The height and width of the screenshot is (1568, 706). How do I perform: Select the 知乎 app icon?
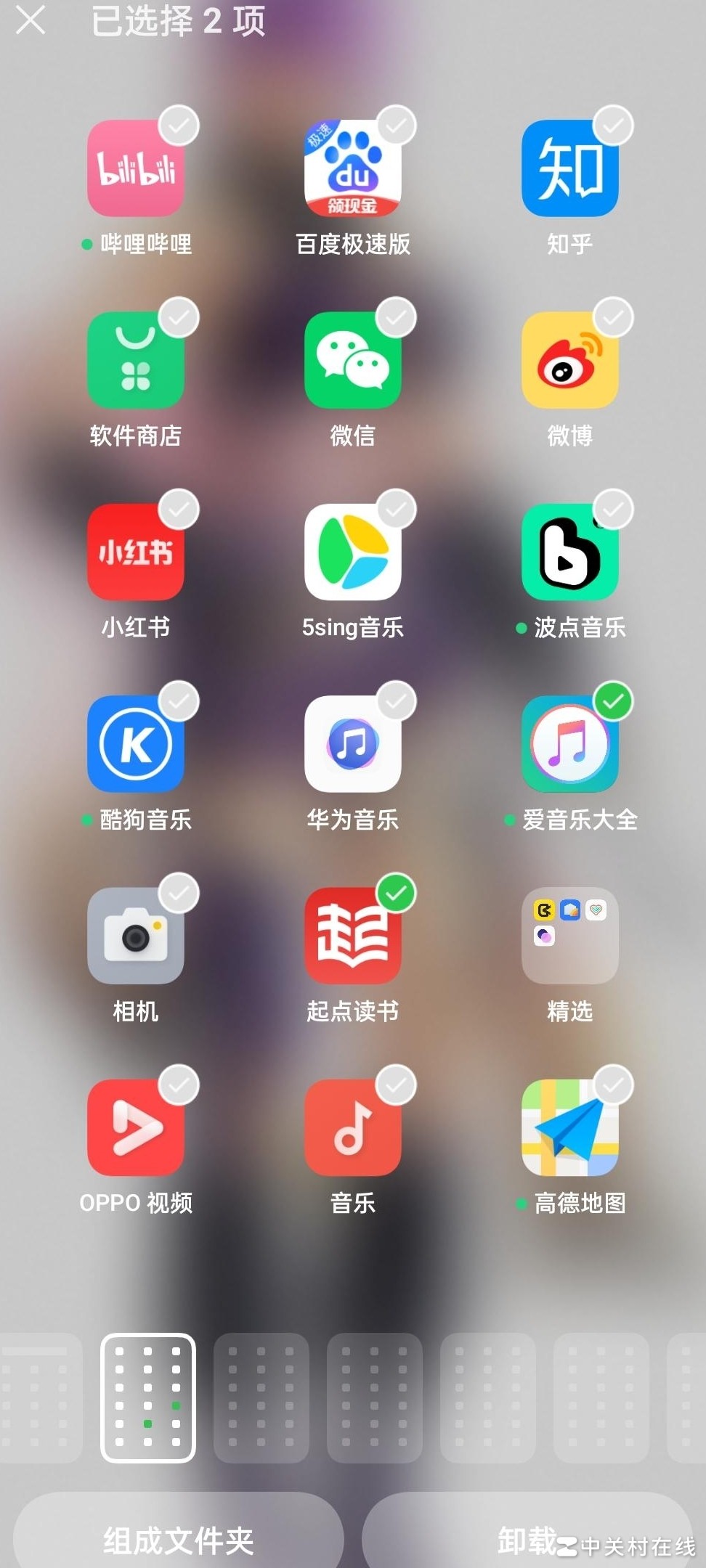(x=570, y=168)
